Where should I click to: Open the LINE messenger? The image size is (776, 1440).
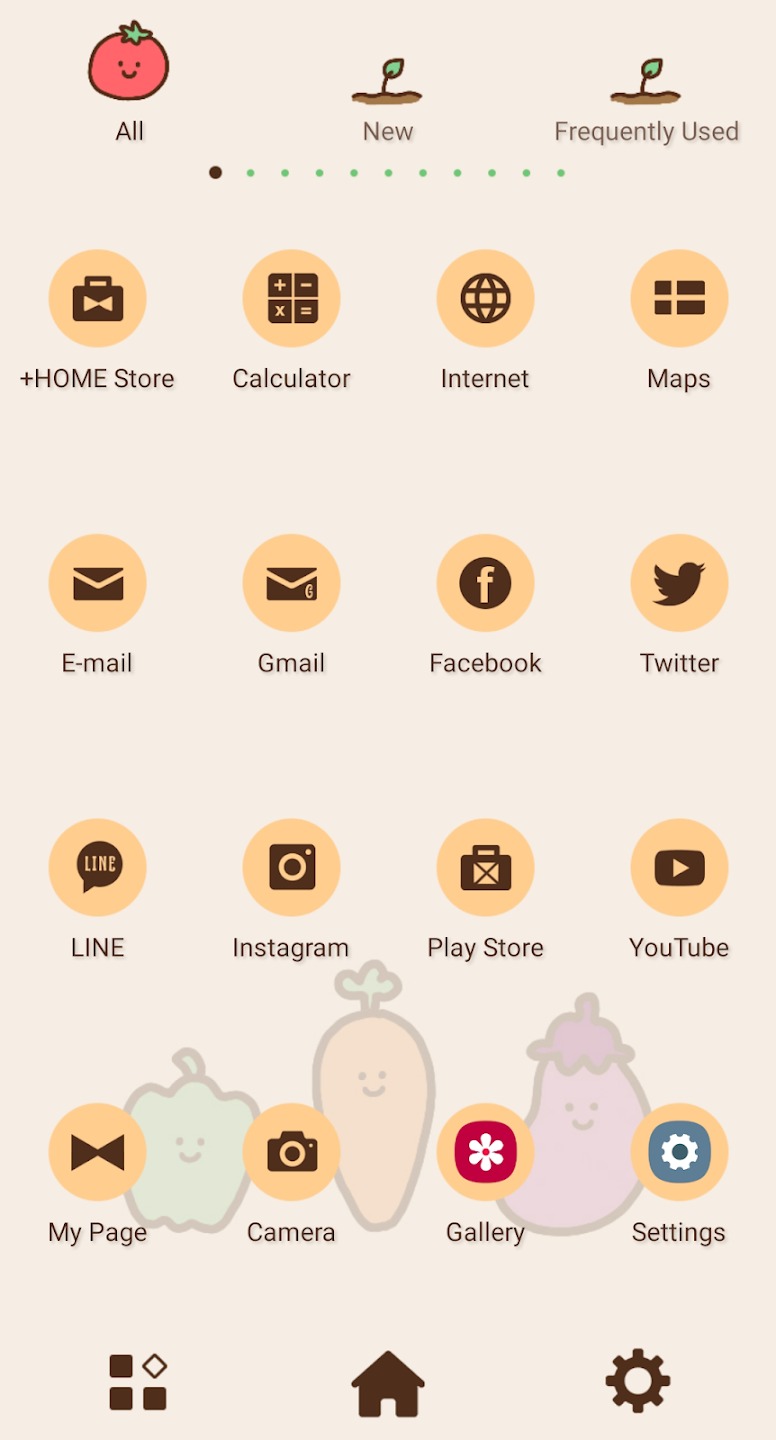(97, 867)
